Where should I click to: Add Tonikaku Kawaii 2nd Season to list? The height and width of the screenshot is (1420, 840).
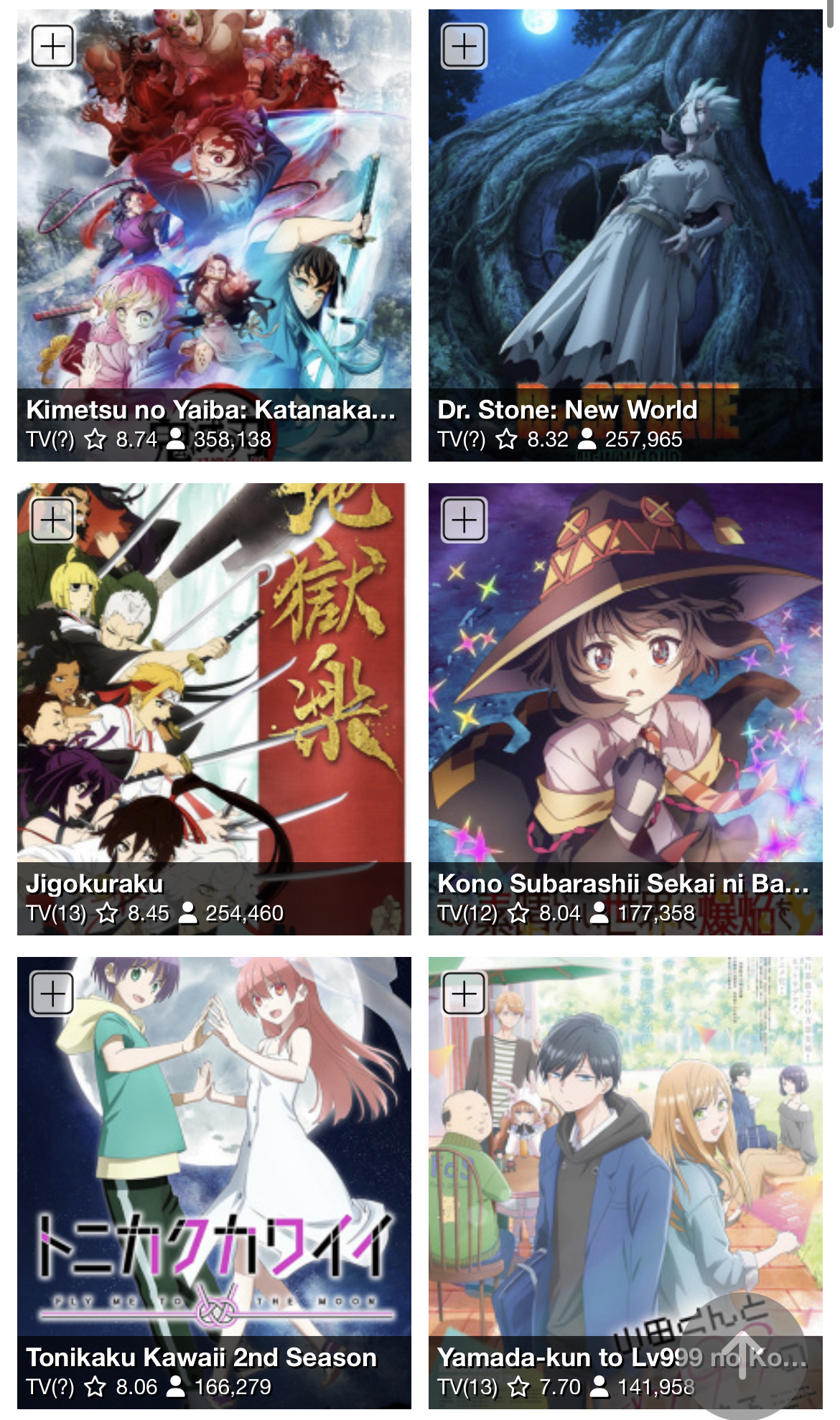[53, 994]
